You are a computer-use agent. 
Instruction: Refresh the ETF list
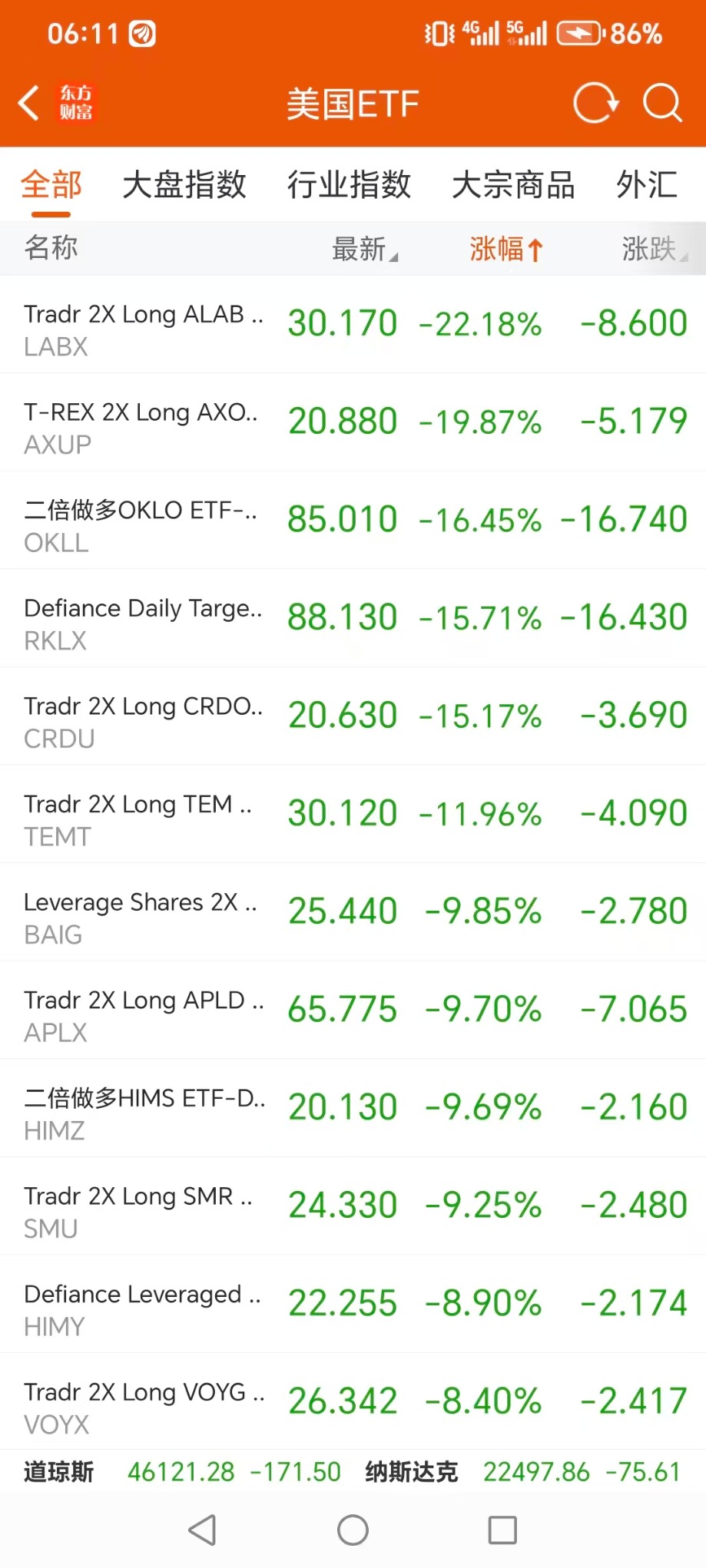pos(595,103)
